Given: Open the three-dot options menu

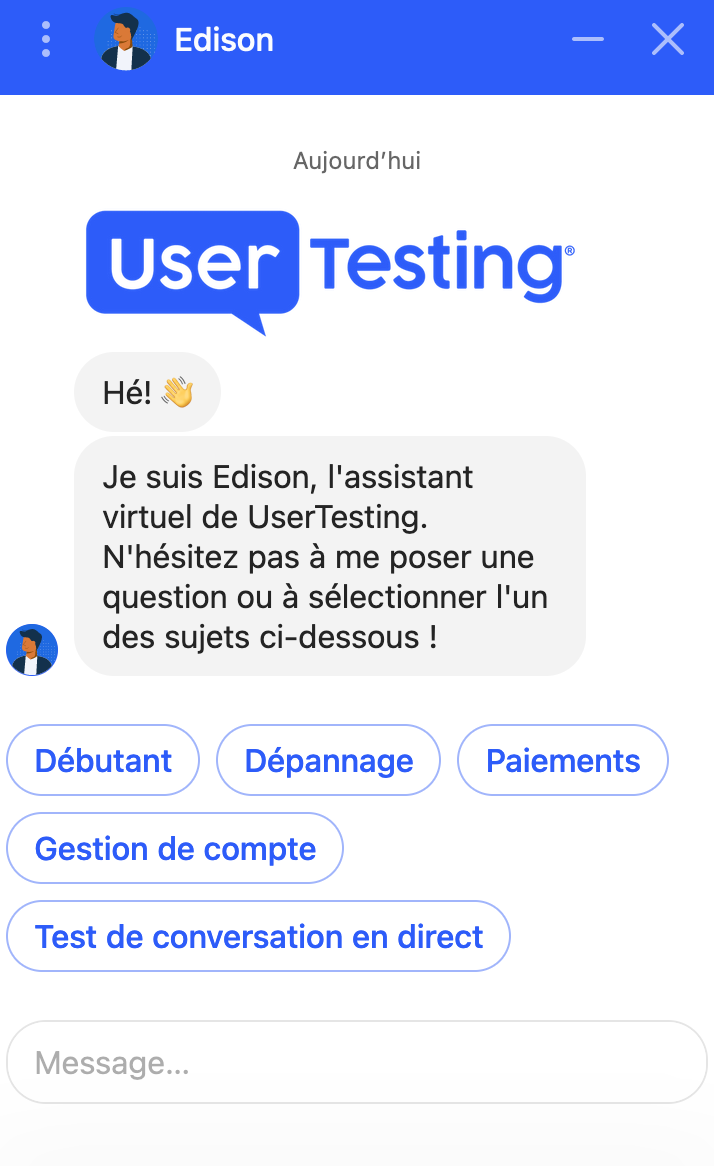Looking at the screenshot, I should coord(45,39).
